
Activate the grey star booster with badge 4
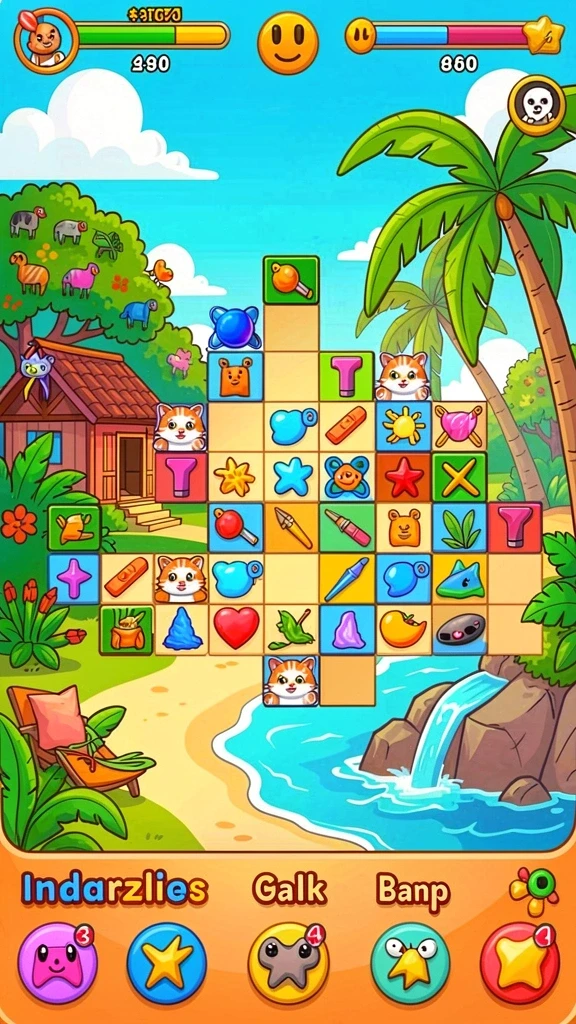click(287, 962)
